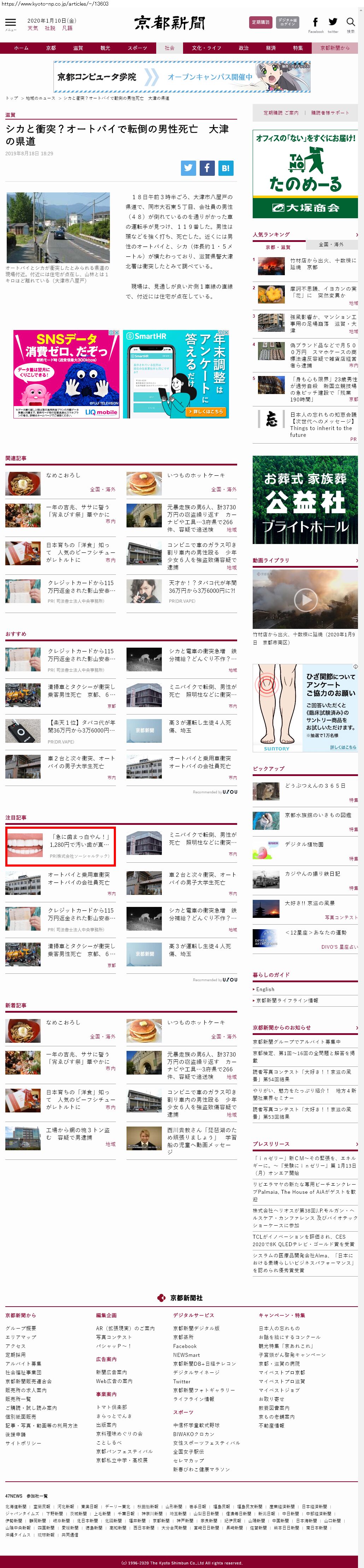Open the English guide link
Screen dimensions: 364x1568
tap(265, 989)
